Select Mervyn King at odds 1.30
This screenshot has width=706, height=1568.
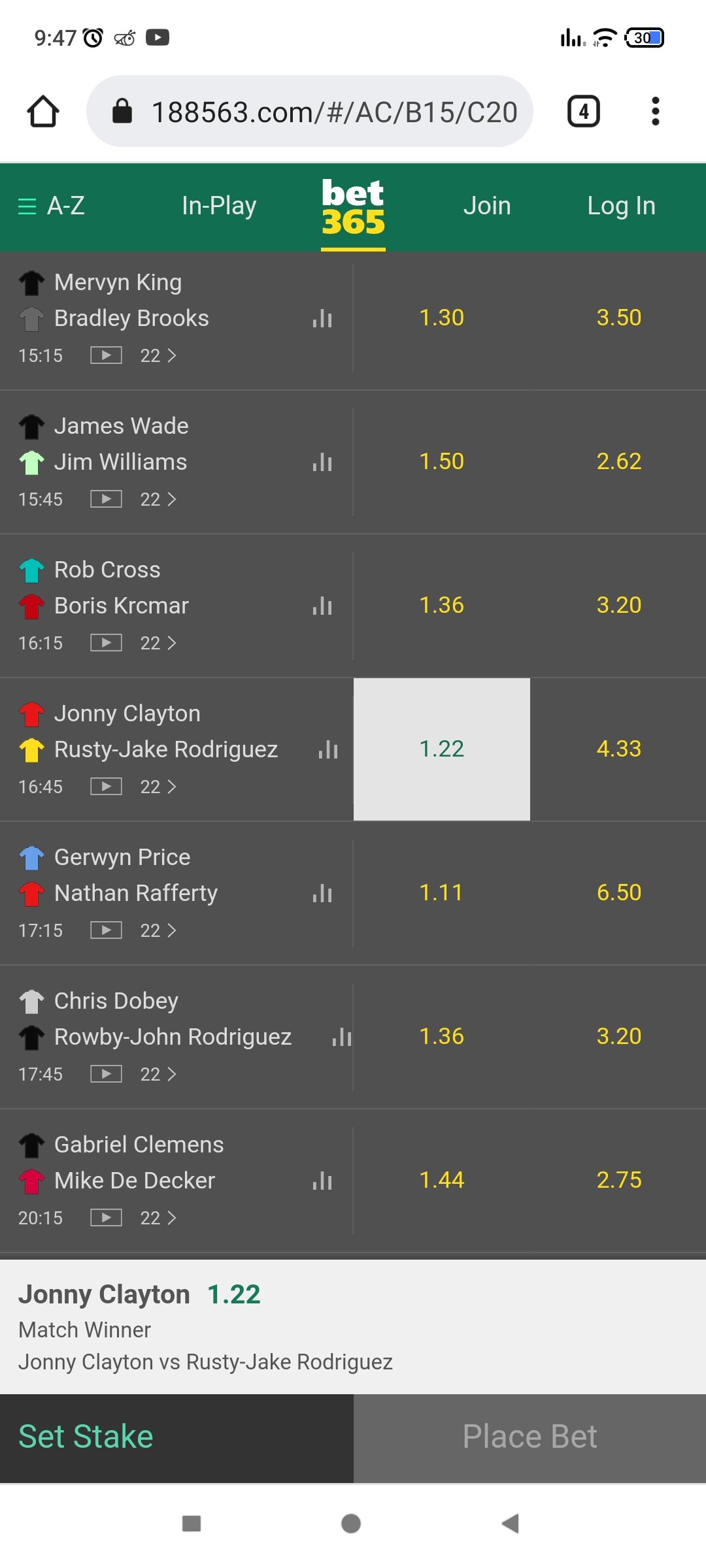click(441, 318)
